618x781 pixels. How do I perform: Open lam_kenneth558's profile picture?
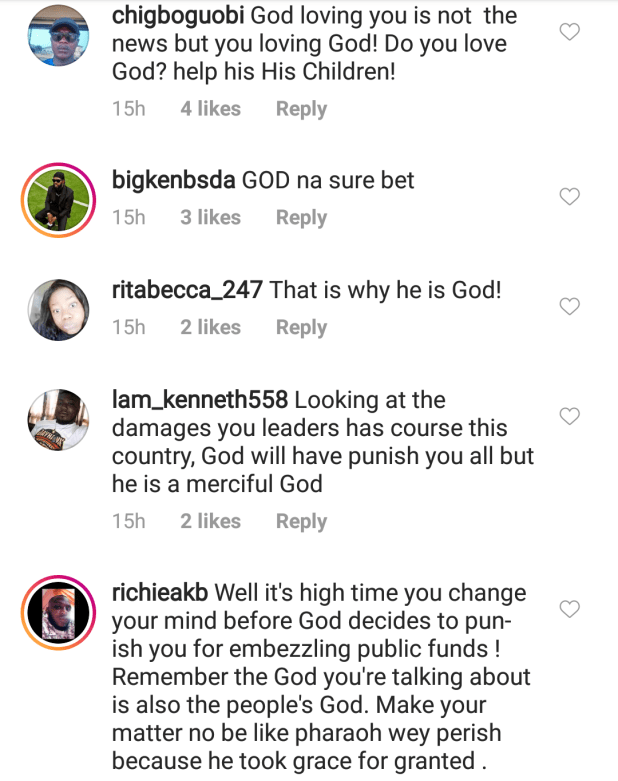click(x=58, y=419)
